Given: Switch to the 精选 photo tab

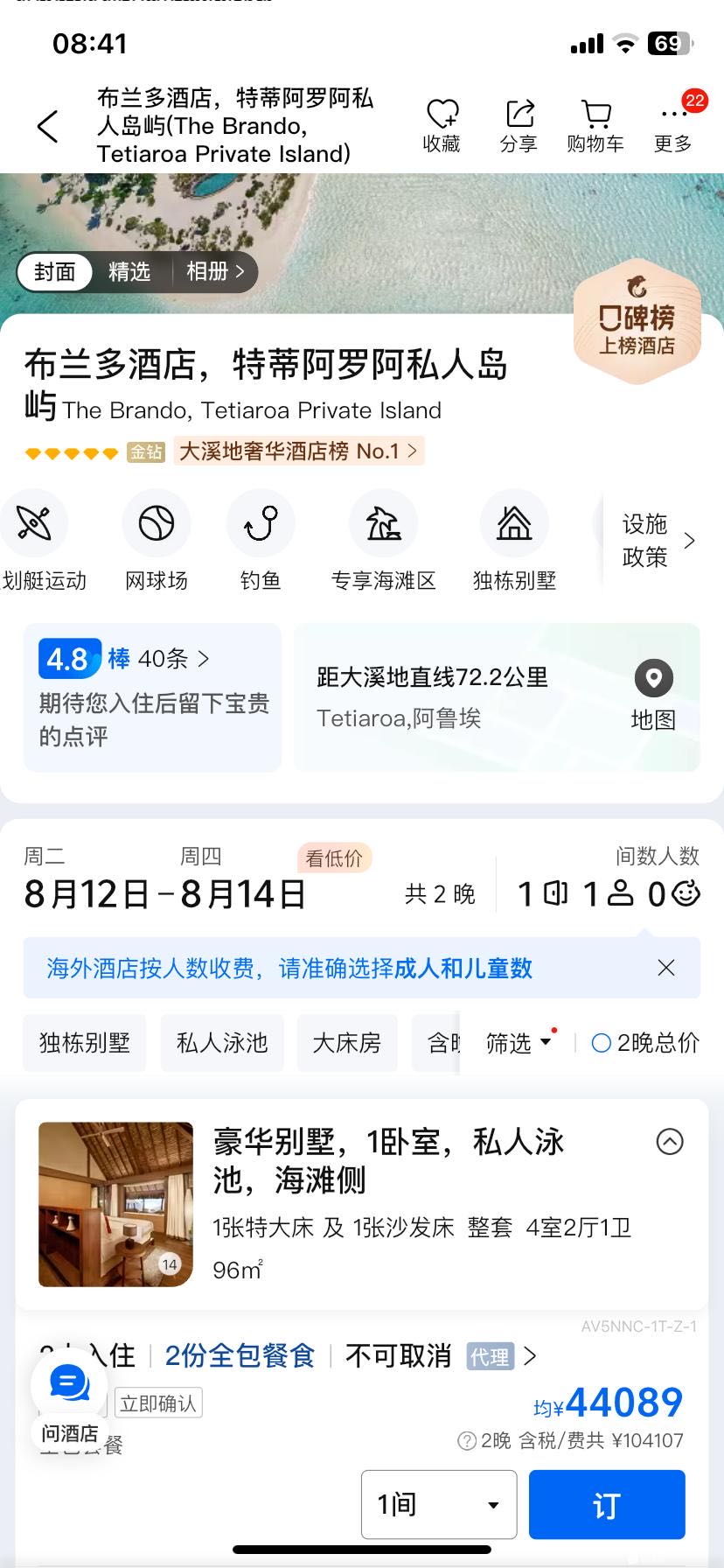Looking at the screenshot, I should 129,271.
